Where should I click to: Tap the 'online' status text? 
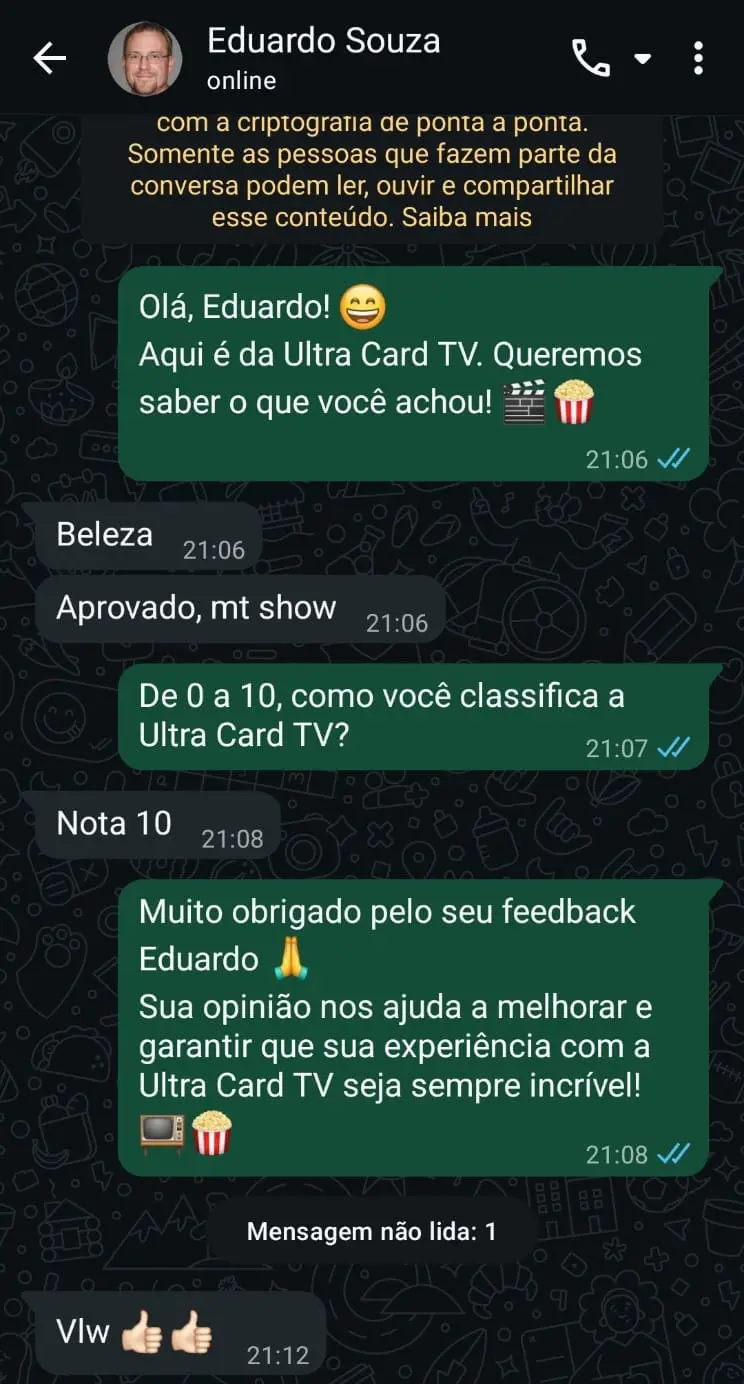(240, 81)
